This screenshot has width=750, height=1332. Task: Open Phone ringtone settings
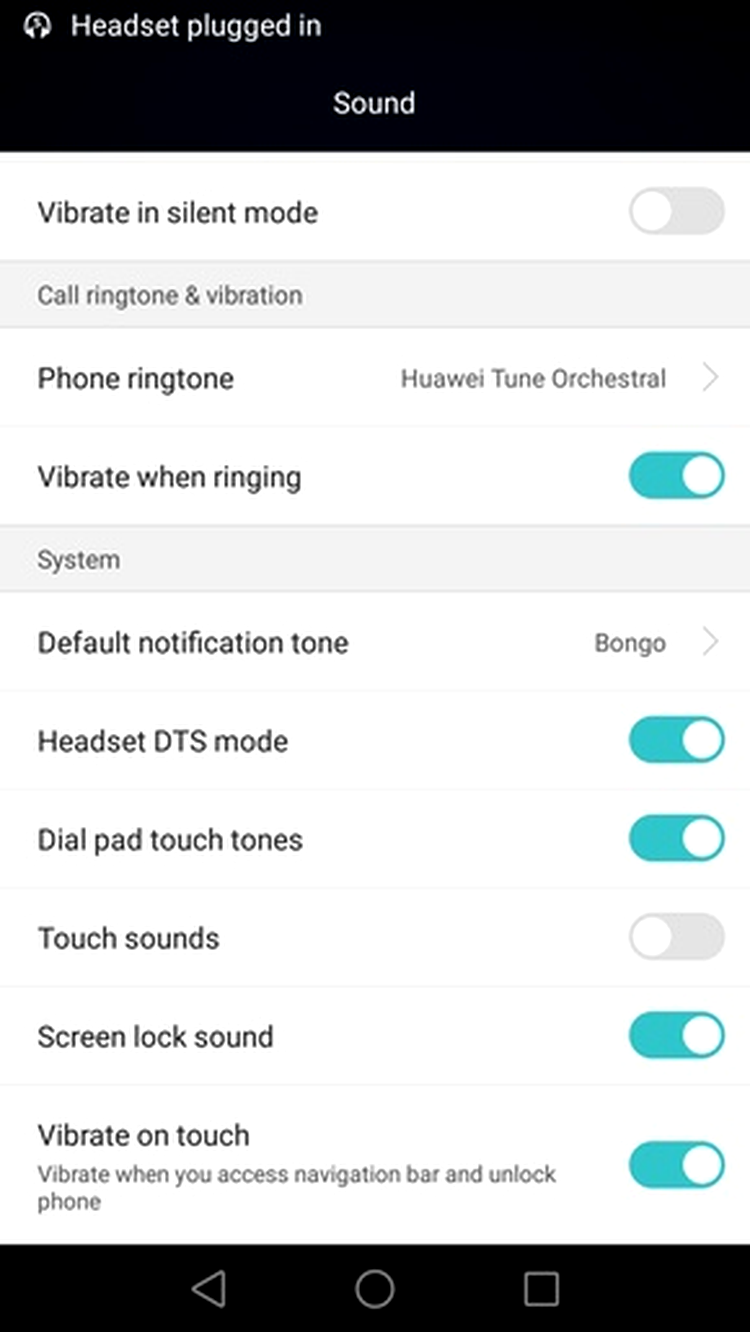[x=375, y=378]
